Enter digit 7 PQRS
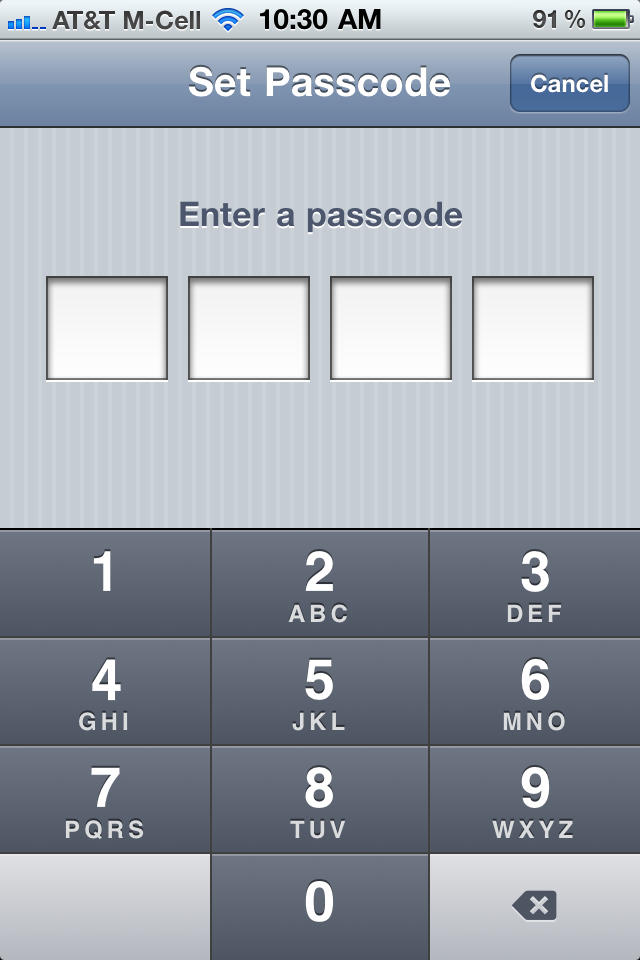The image size is (640, 960). click(105, 800)
